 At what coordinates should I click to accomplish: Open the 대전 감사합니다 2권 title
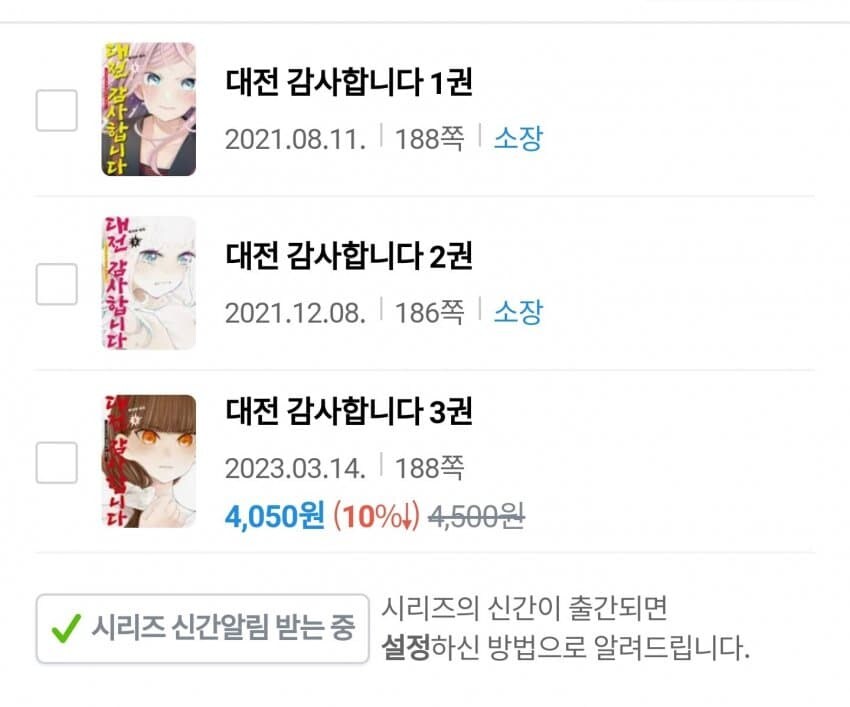point(349,256)
